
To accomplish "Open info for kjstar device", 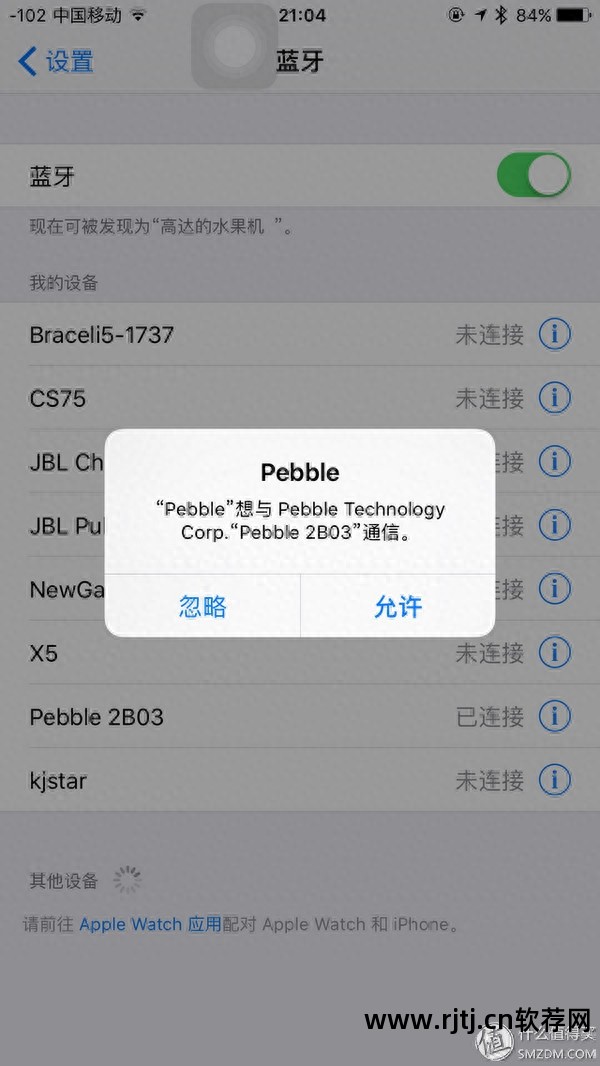I will coord(554,780).
